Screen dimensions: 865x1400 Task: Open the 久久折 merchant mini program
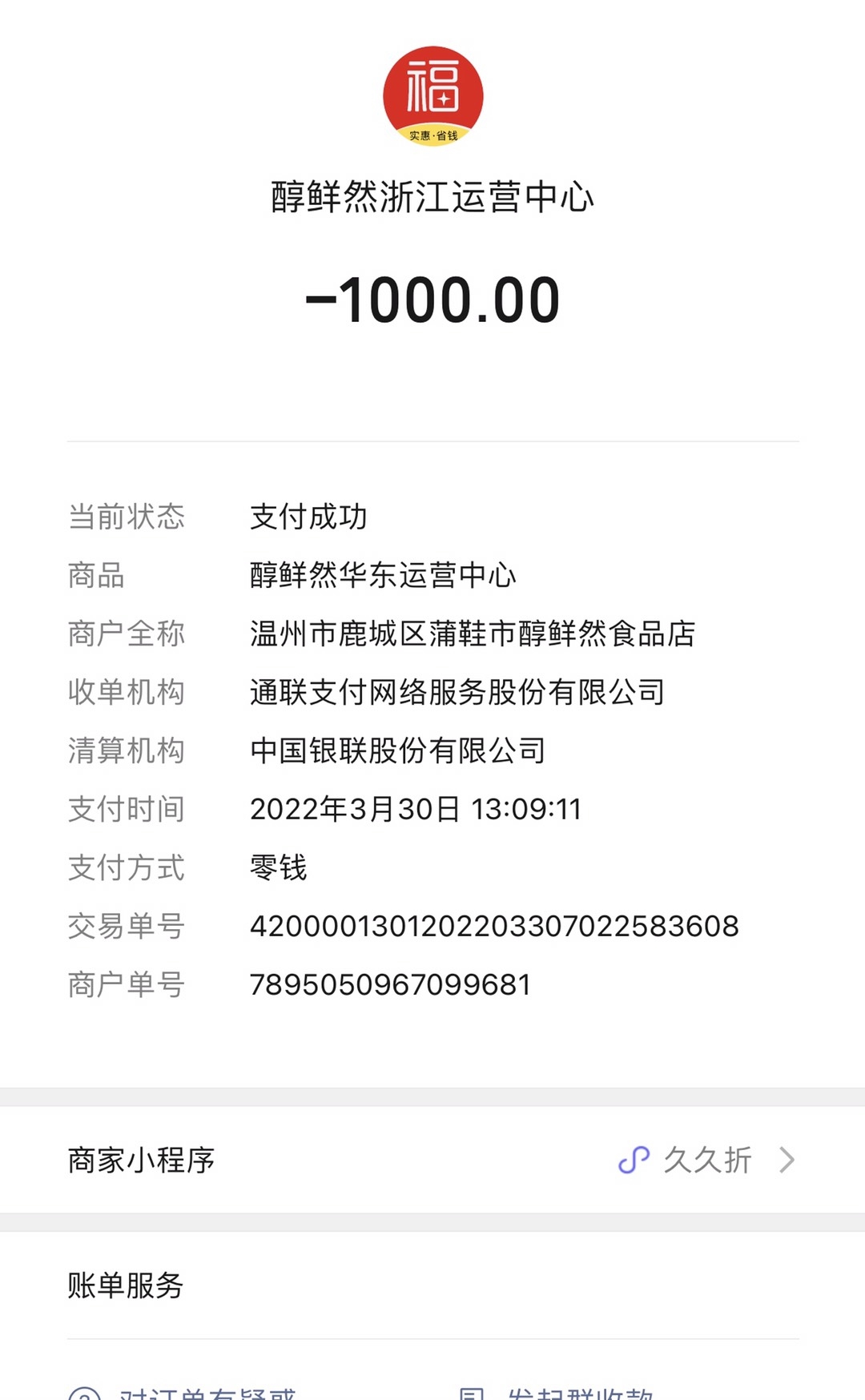(705, 1160)
